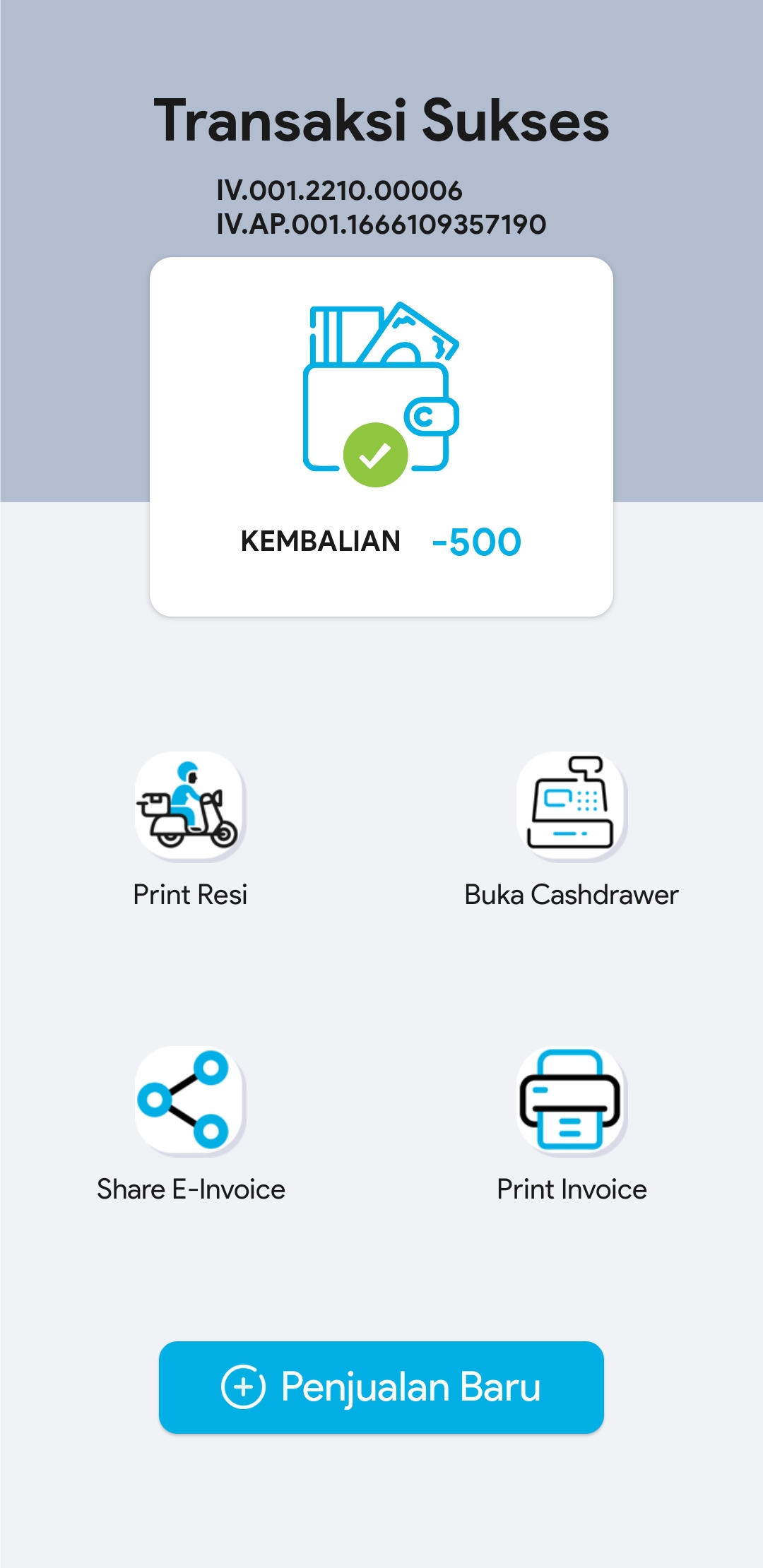
Task: Print the invoice
Action: tap(571, 1100)
